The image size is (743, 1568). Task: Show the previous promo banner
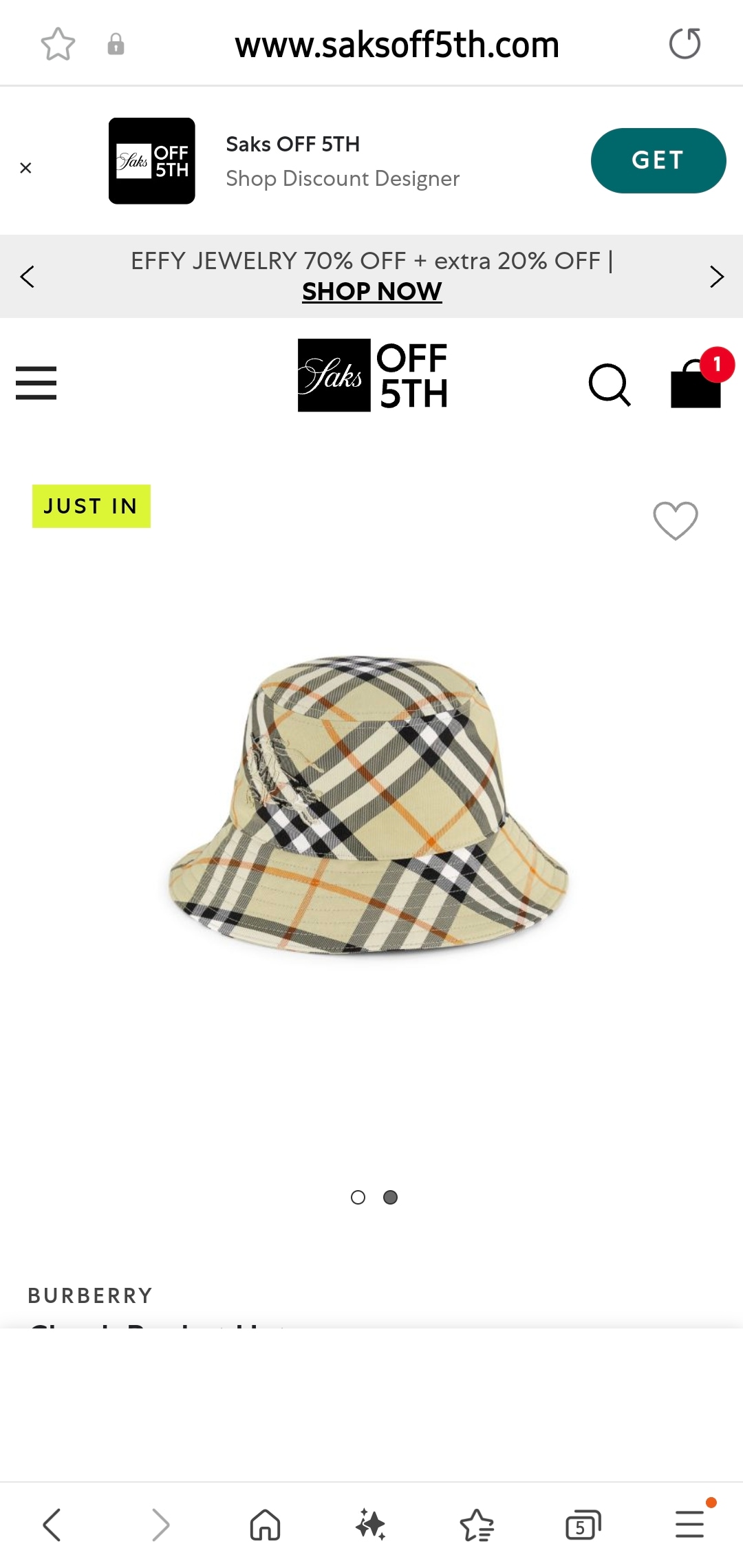tap(28, 277)
